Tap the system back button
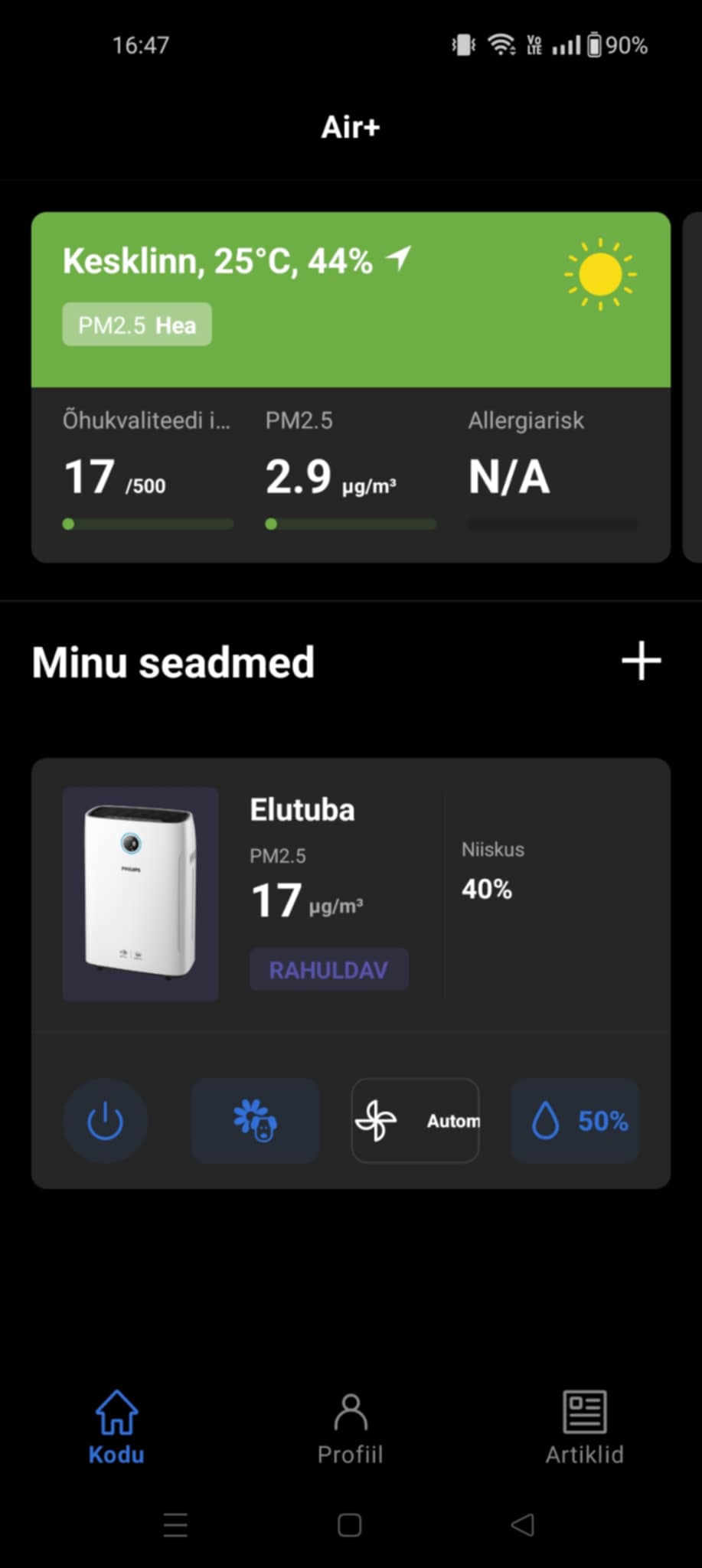This screenshot has height=1568, width=702. click(x=523, y=1525)
